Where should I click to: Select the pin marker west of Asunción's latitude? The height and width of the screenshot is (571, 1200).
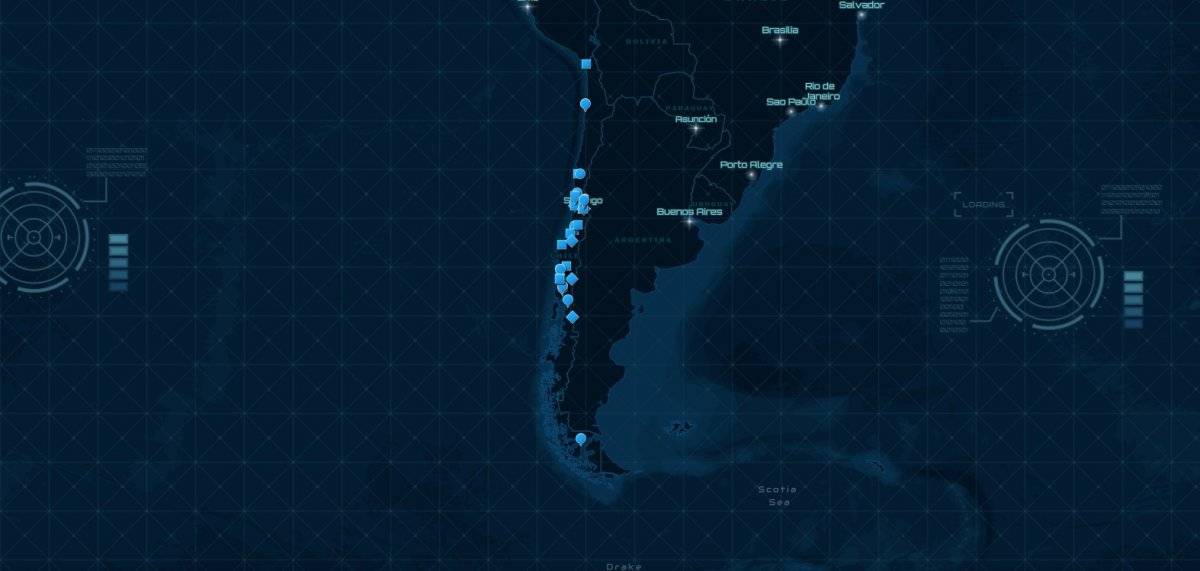click(585, 103)
